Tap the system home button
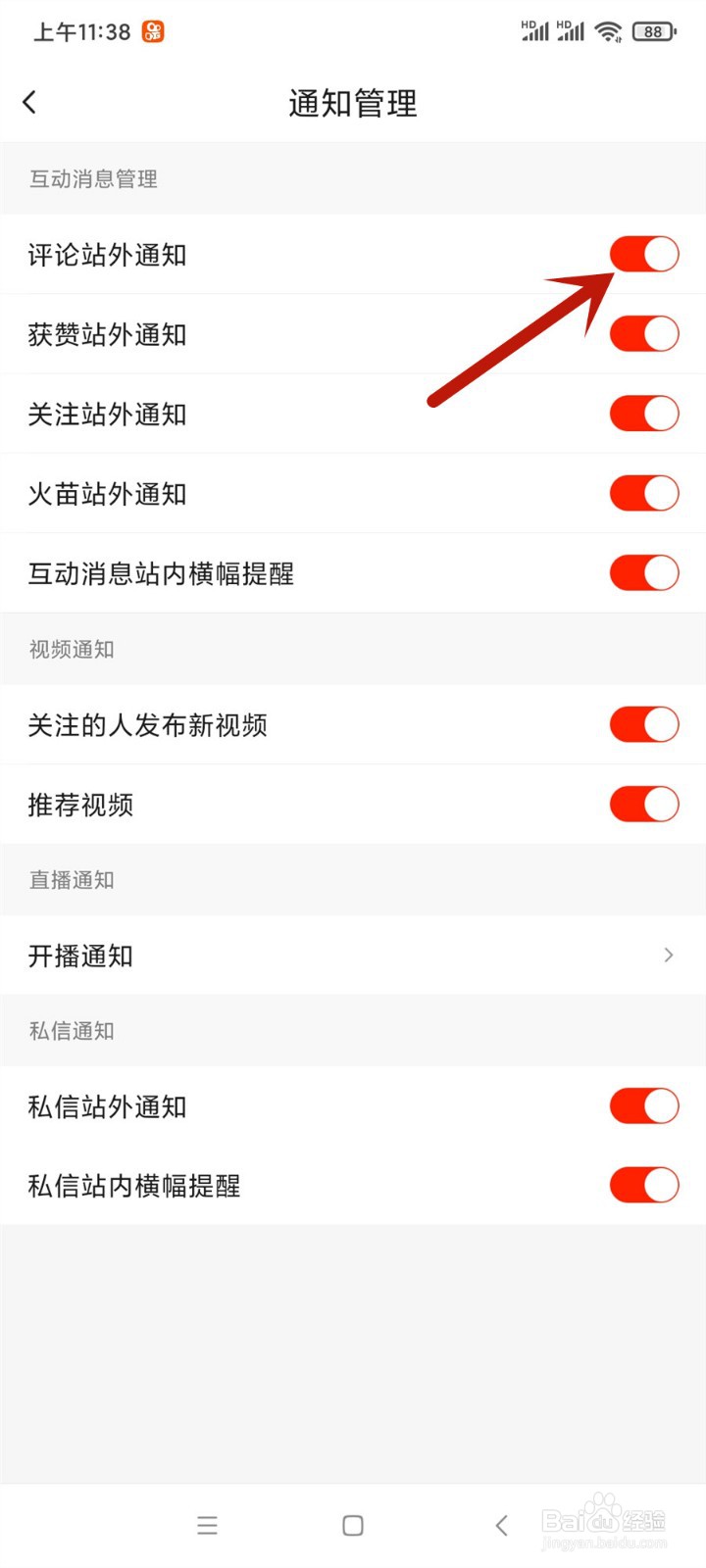Screen dimensions: 706x1568 pos(353,1525)
